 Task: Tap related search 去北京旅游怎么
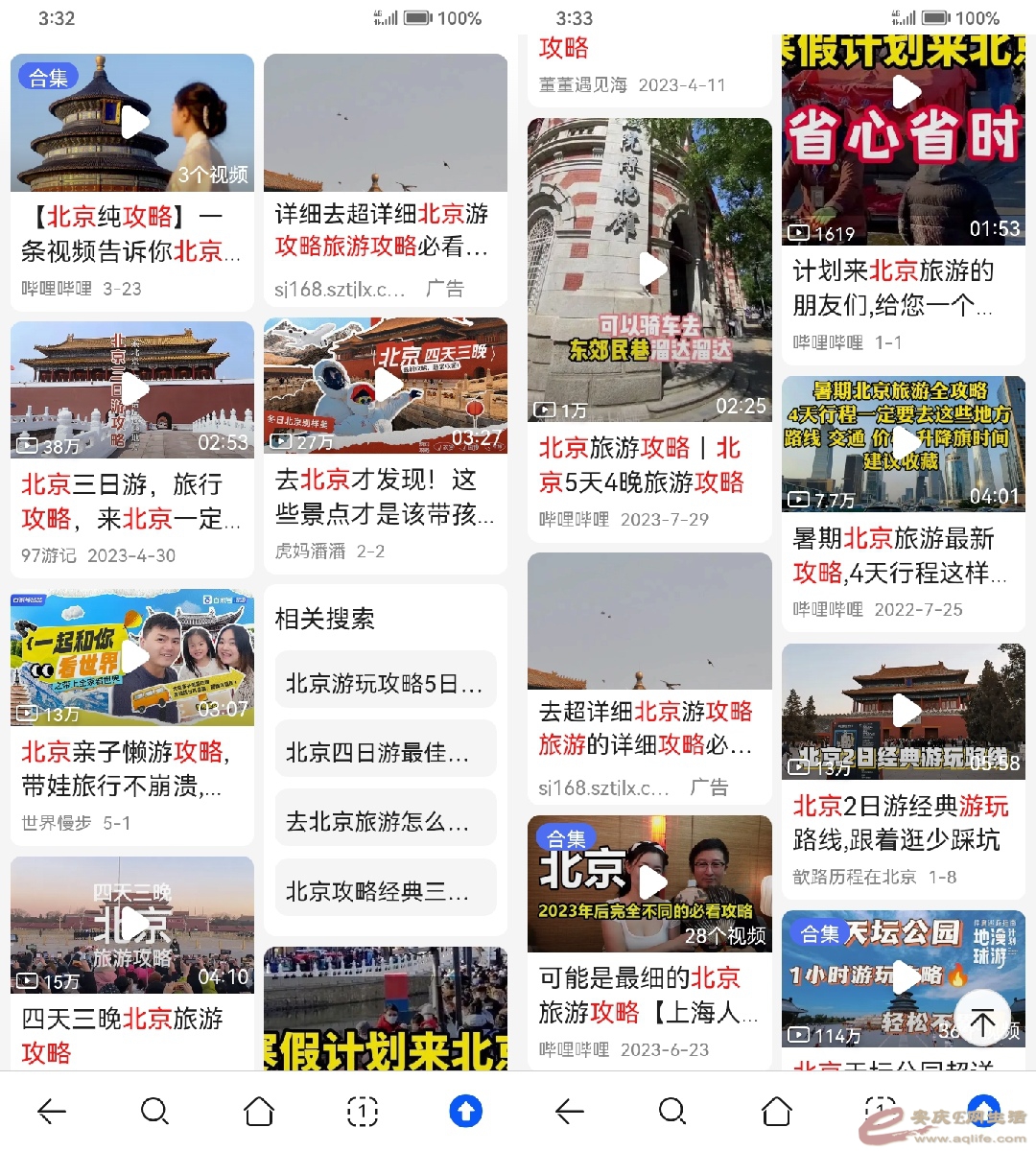click(x=385, y=822)
